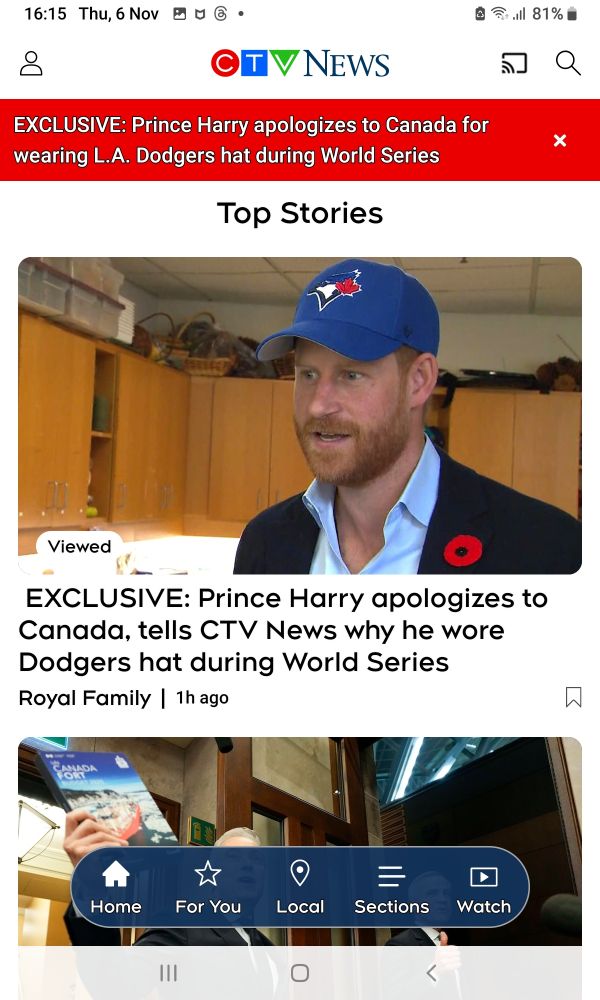Tap the cast to device icon
This screenshot has width=600, height=1000.
(513, 64)
